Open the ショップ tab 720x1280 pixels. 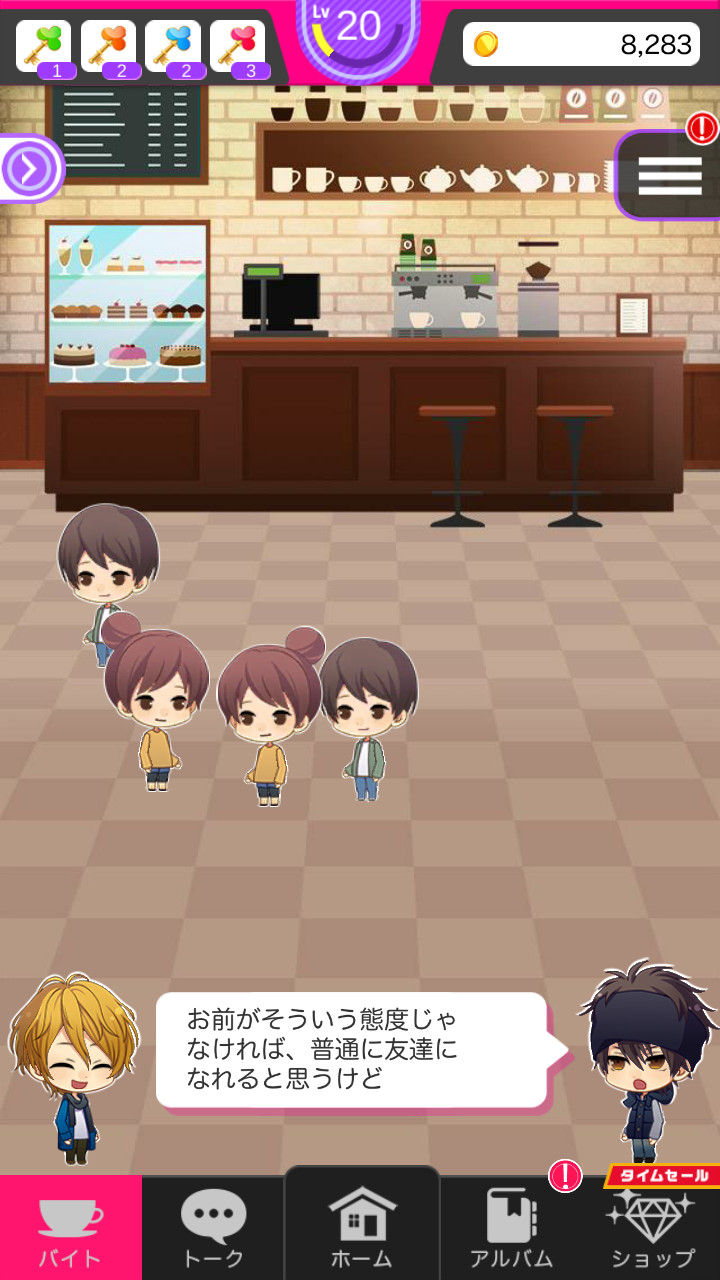point(652,1229)
